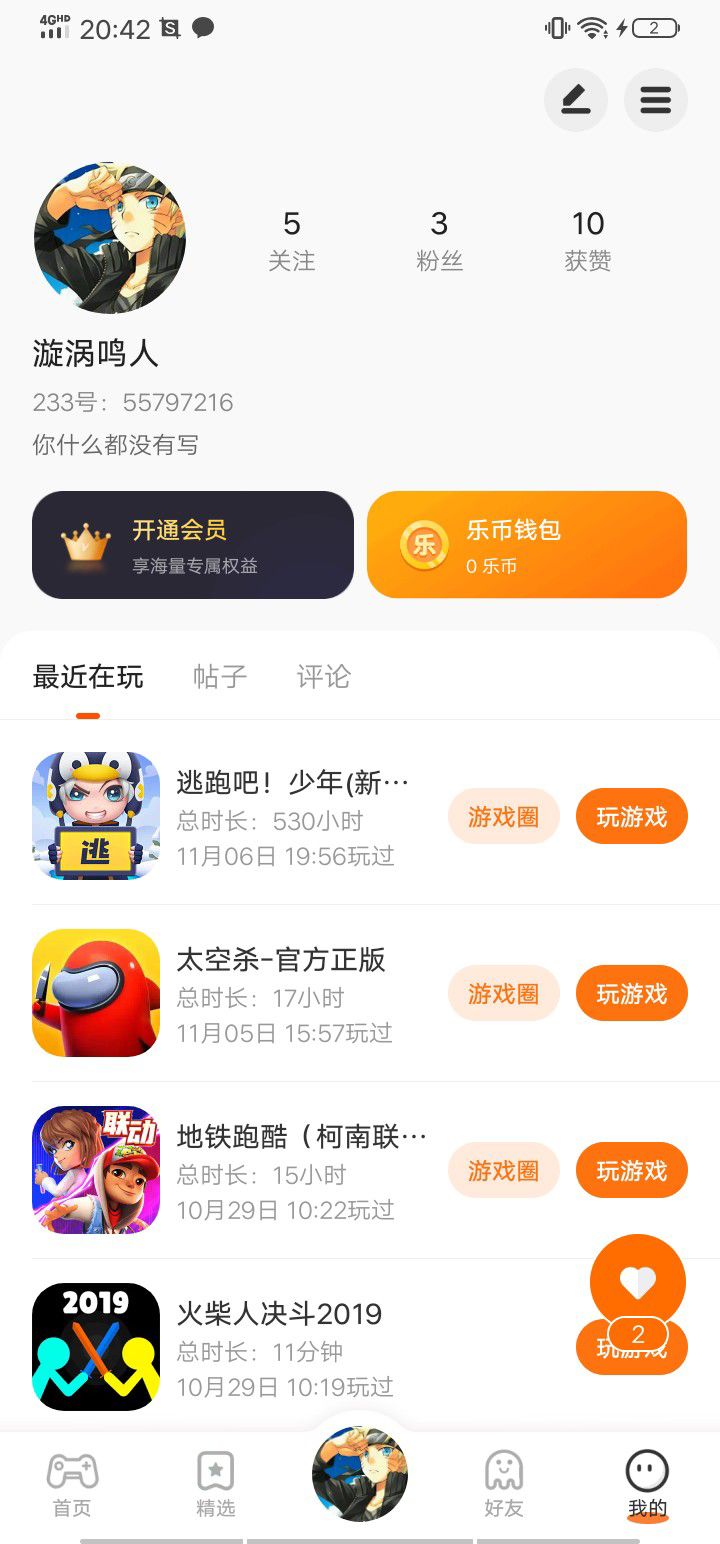Tap 玩游戏 for 太空杀-官方正版
The height and width of the screenshot is (1544, 720).
631,994
